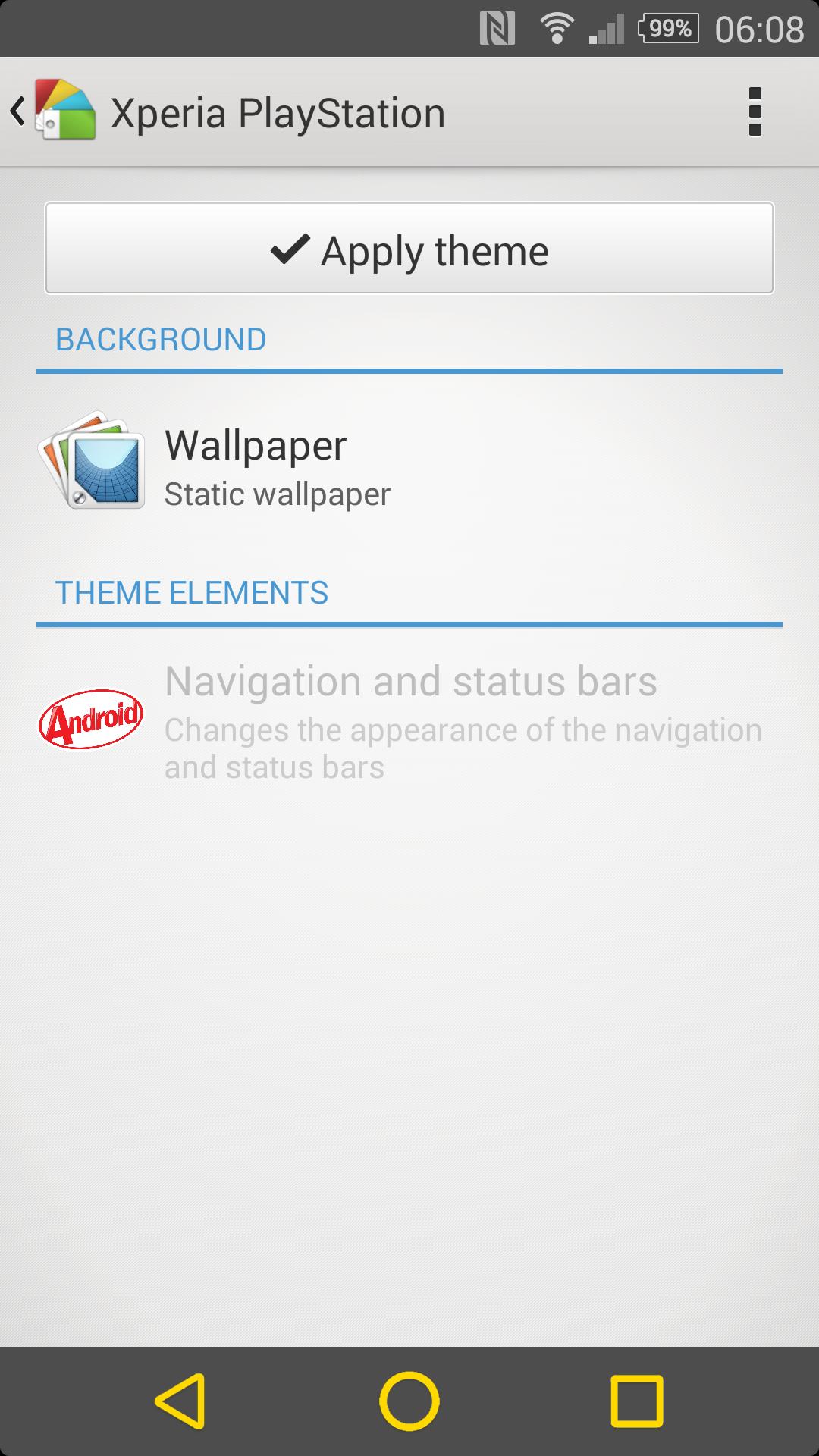Go back using the app bar arrow
This screenshot has width=819, height=1456.
click(18, 112)
